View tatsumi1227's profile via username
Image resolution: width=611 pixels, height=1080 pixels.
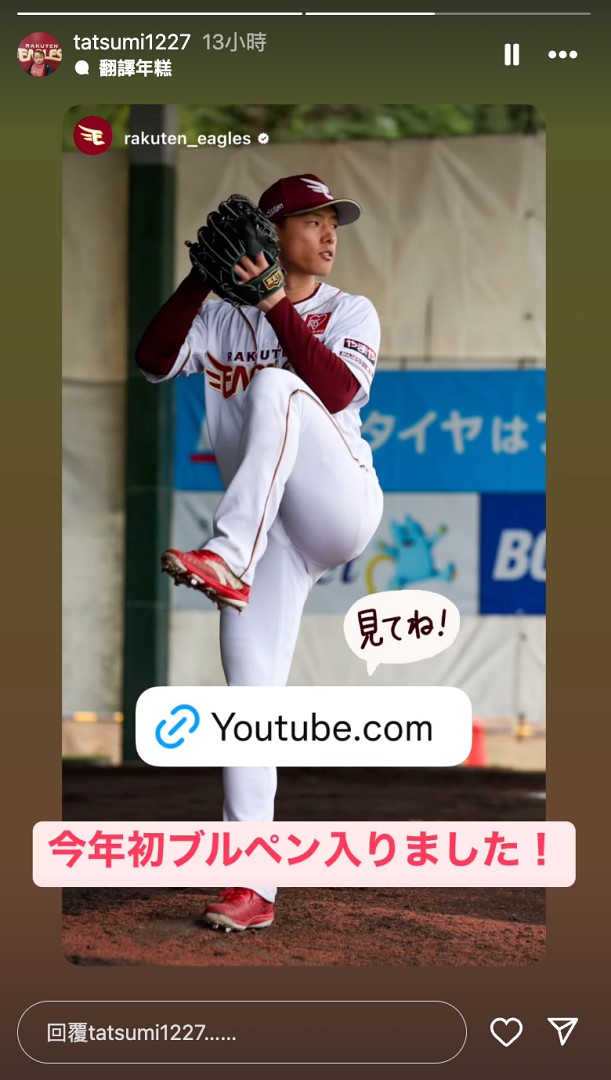coord(132,42)
